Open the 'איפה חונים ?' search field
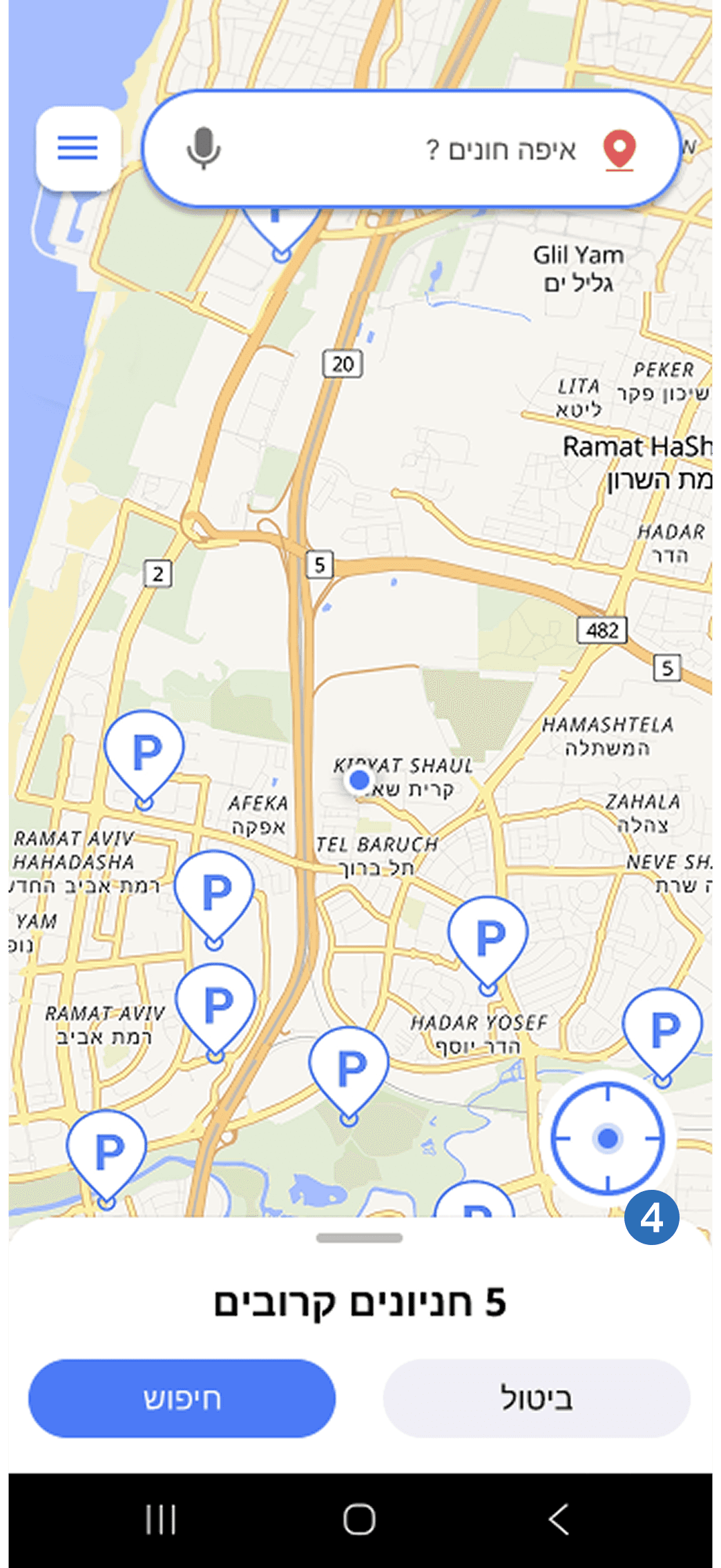The width and height of the screenshot is (721, 1568). pyautogui.click(x=412, y=149)
